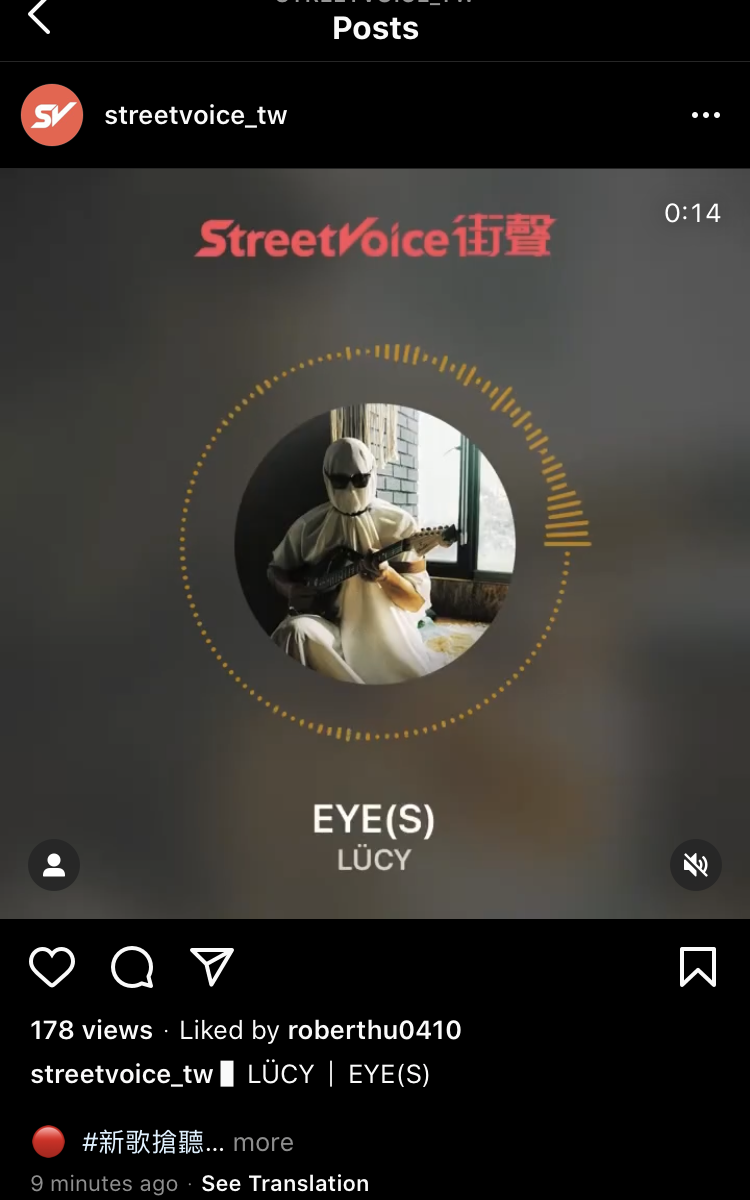Viewport: 750px width, 1200px height.
Task: Like the LÜCY EYE(S) post
Action: click(x=52, y=967)
